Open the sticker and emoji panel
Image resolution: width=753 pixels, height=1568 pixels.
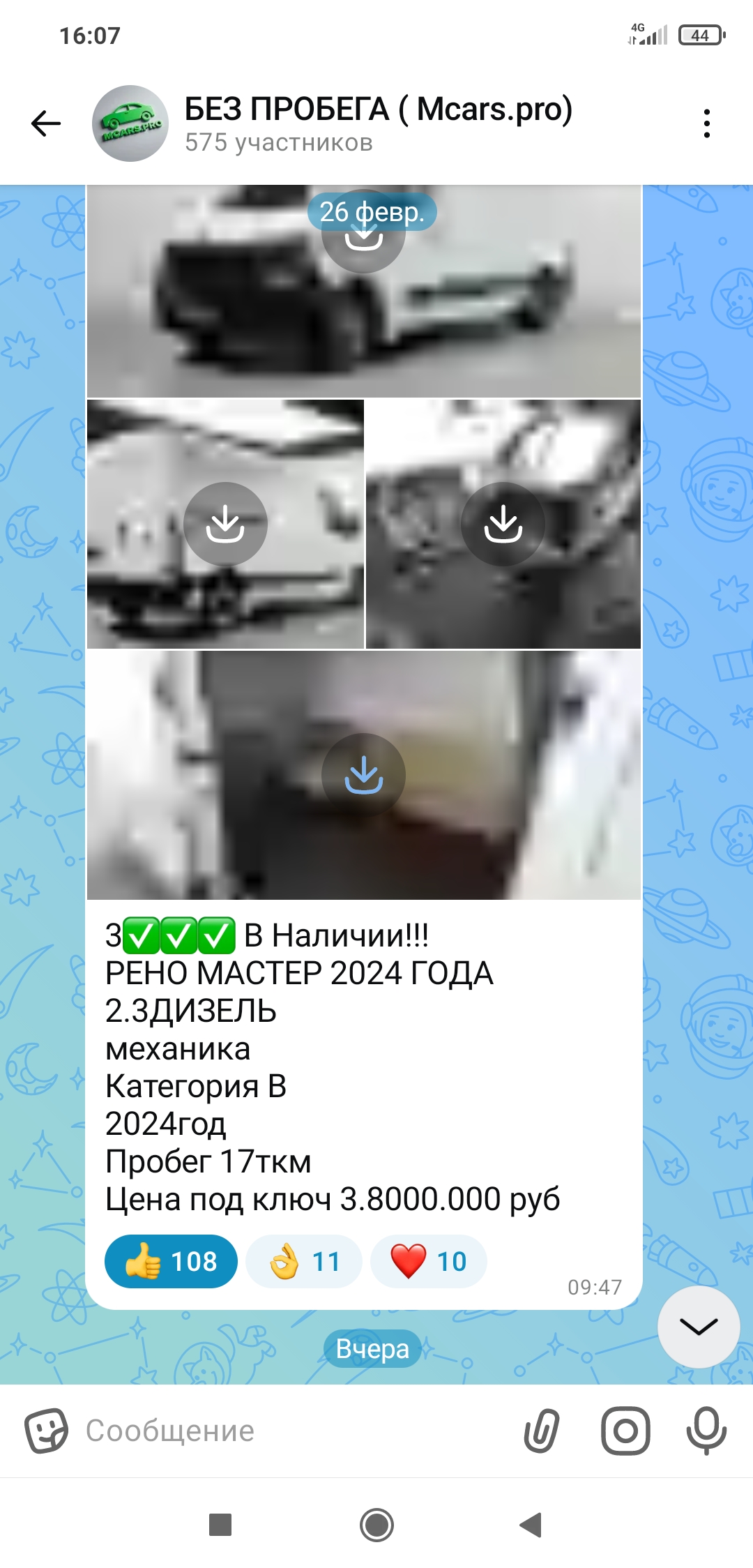point(46,1431)
